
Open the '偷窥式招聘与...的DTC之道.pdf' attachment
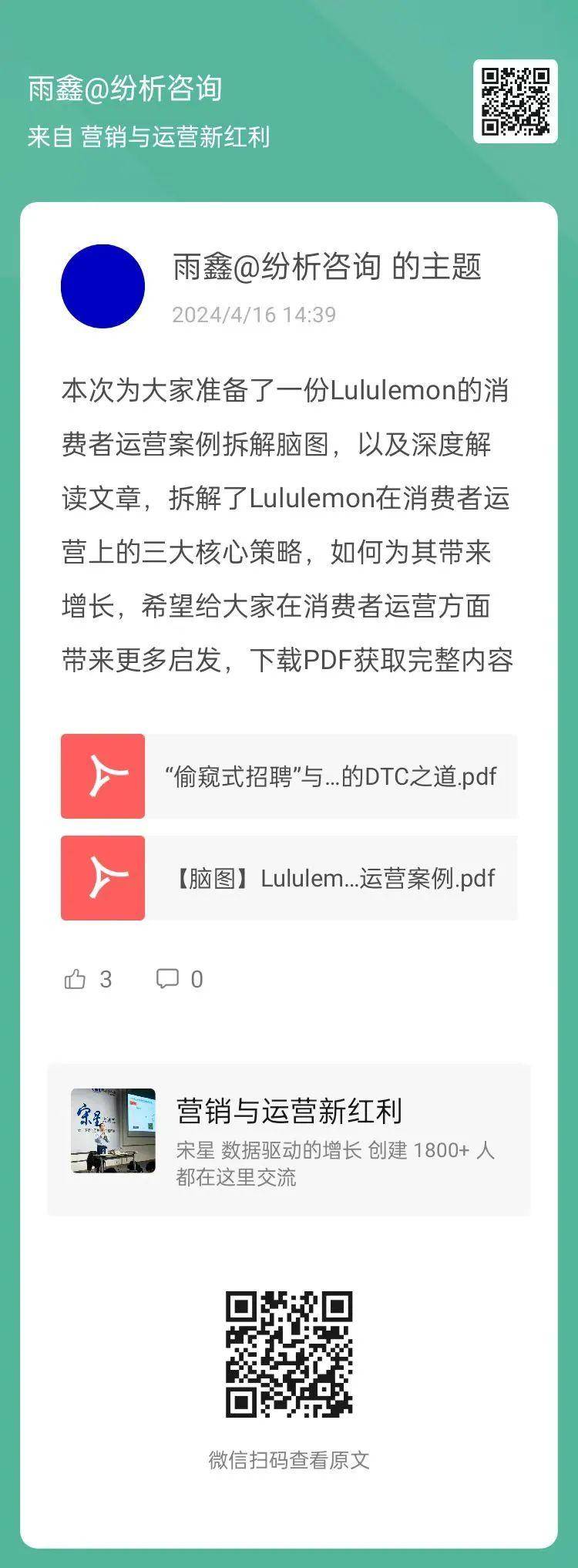point(331,776)
